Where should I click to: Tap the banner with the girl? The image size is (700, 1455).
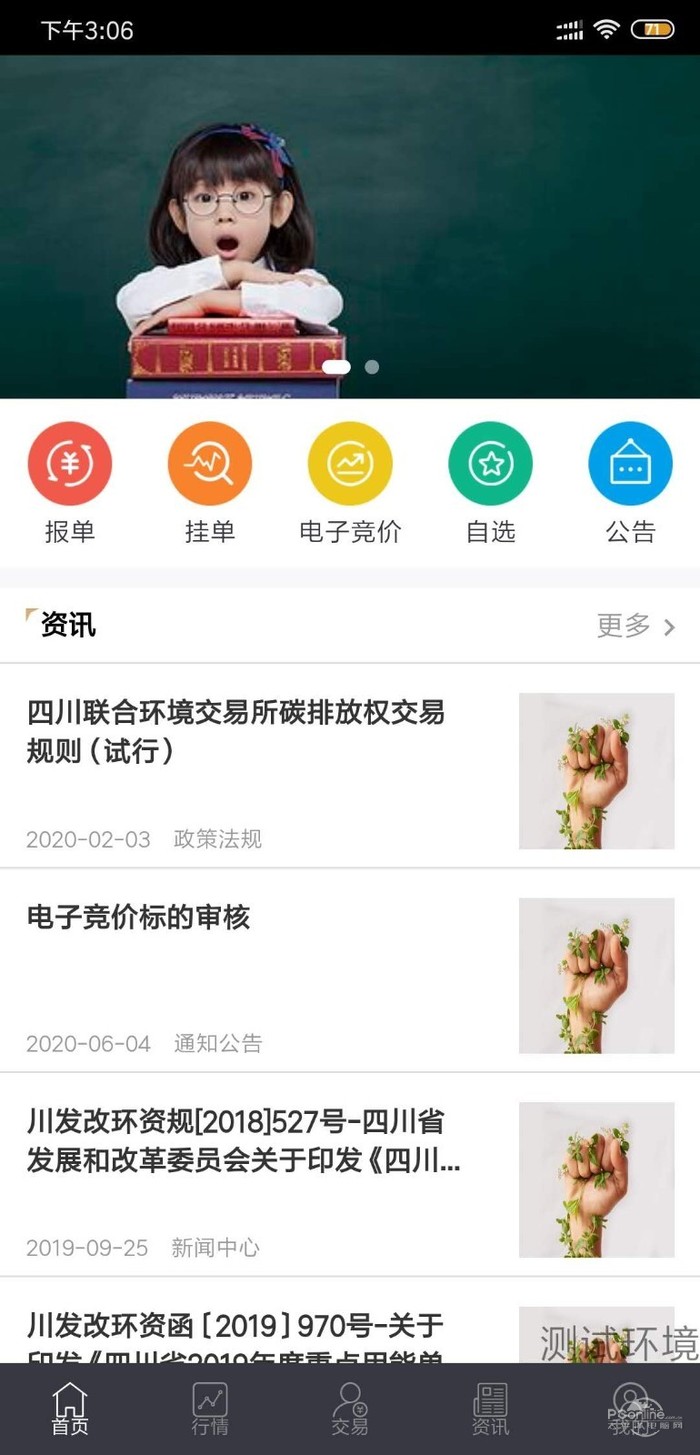[350, 220]
